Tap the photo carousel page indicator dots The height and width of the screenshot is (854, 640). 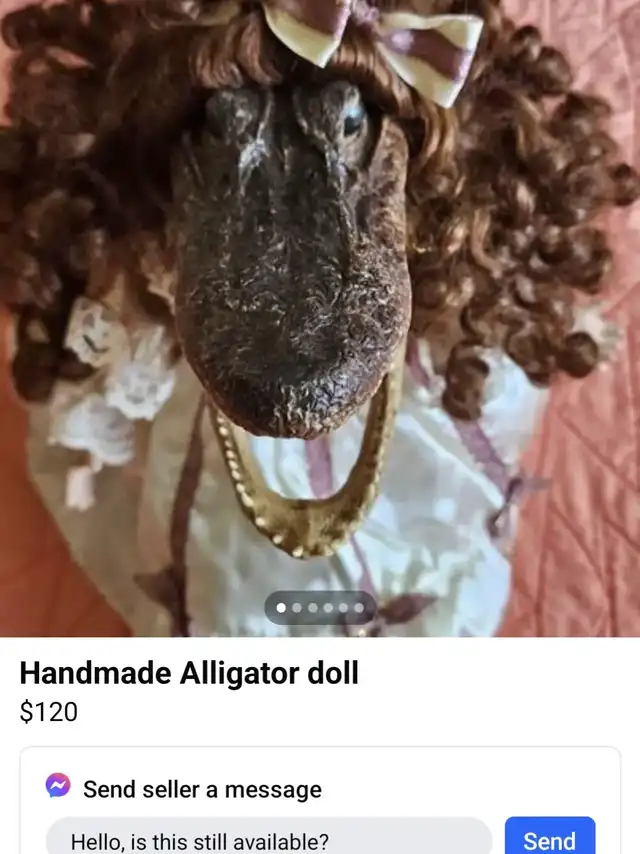[320, 607]
